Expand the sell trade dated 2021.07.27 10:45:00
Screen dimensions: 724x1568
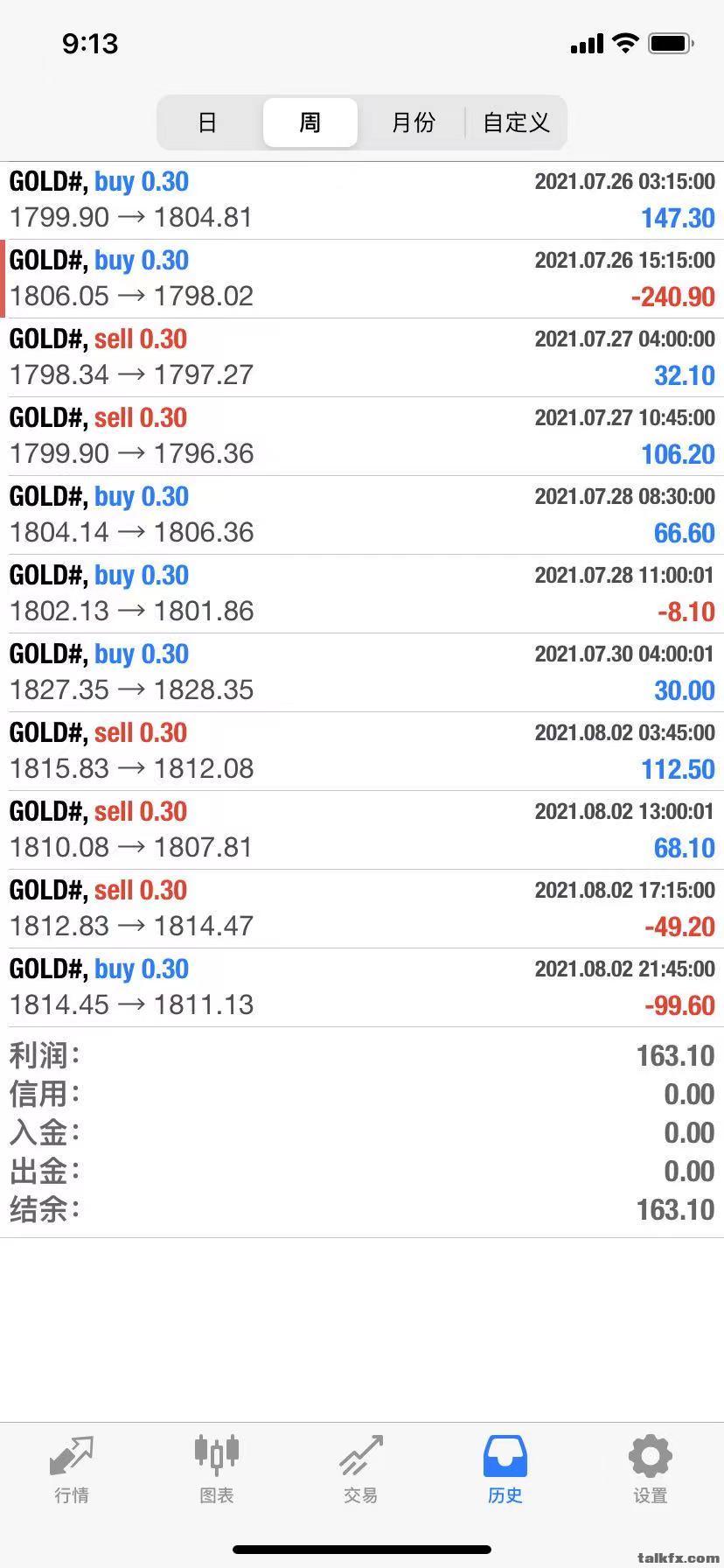(x=362, y=437)
